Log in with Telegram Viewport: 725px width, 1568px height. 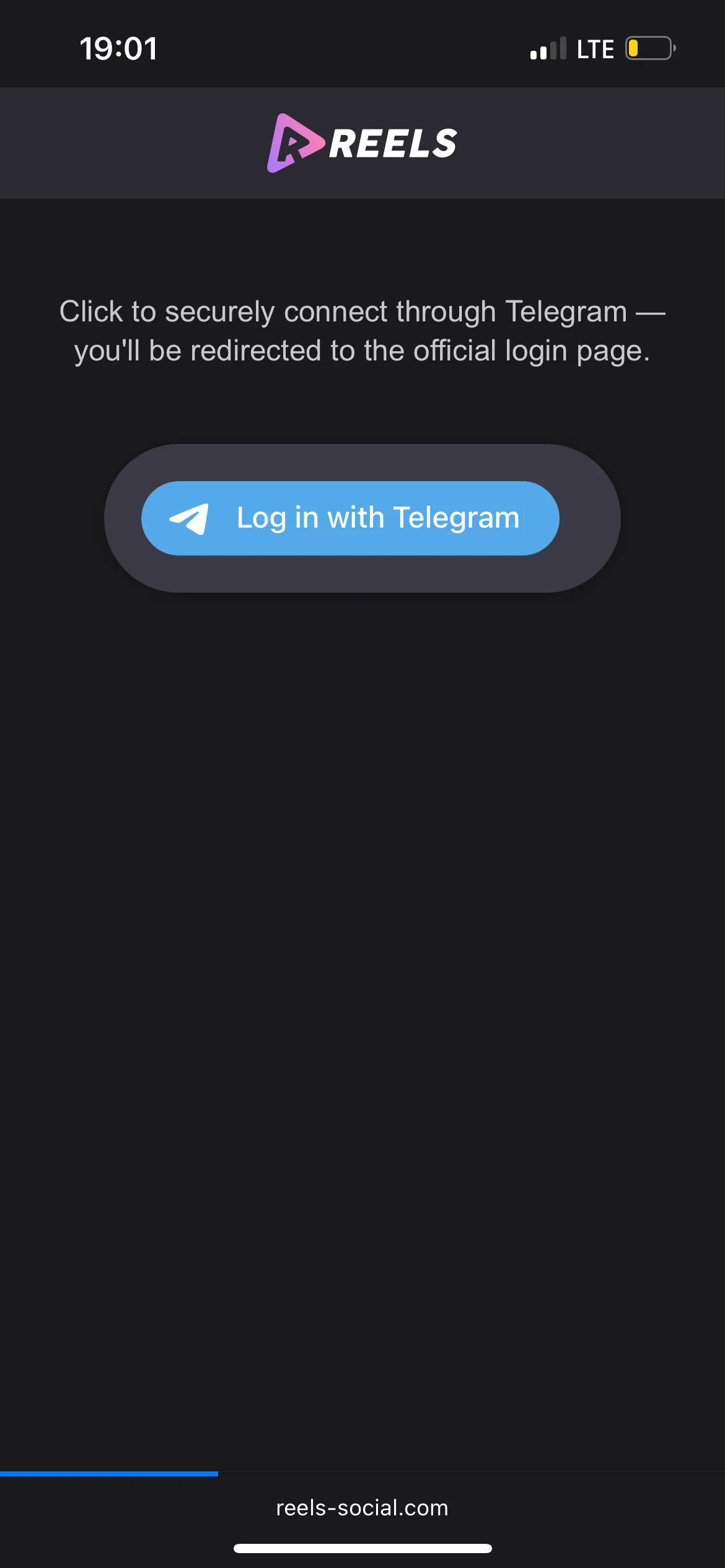(350, 518)
